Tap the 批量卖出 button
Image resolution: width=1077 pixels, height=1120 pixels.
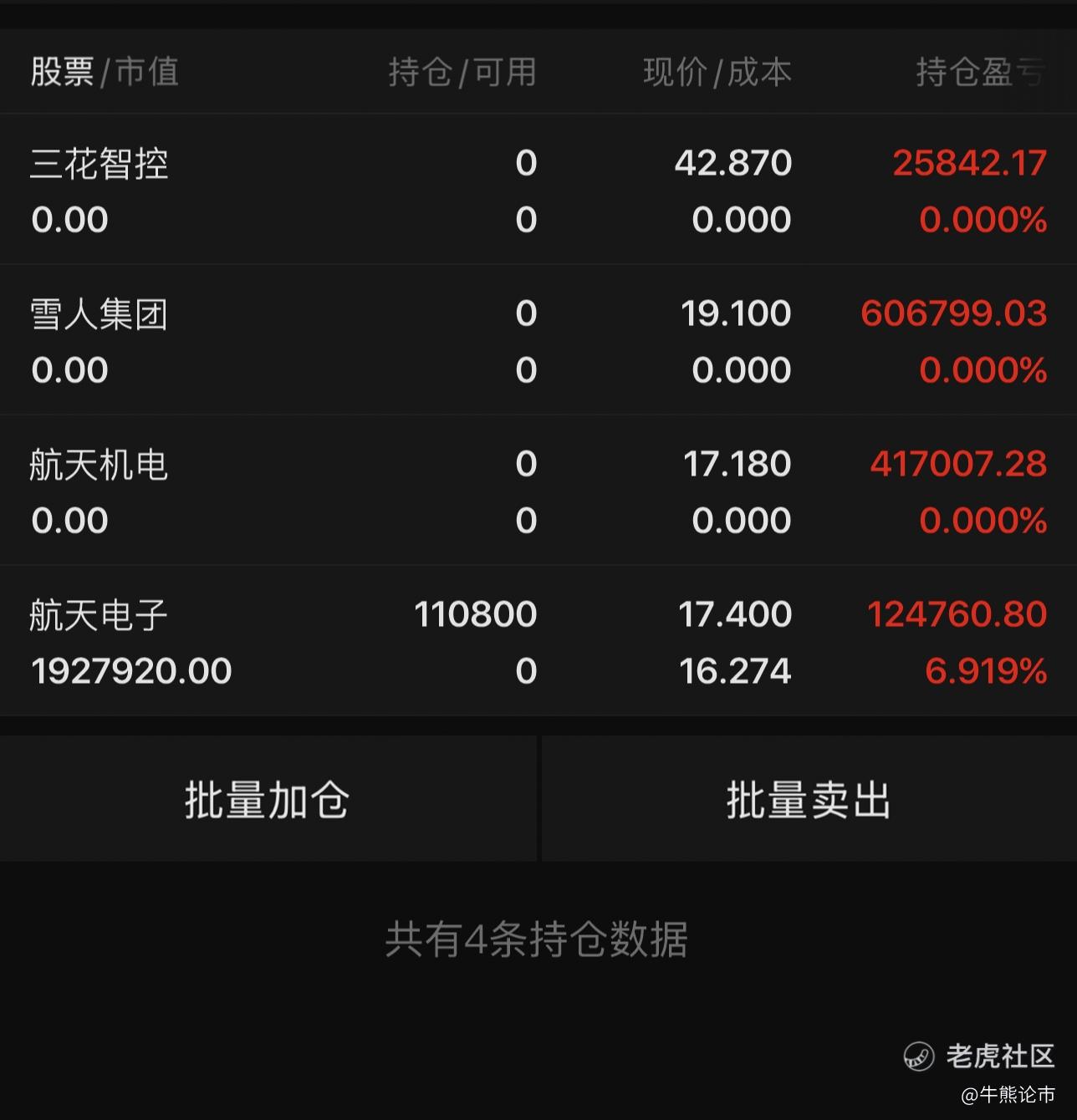click(x=808, y=799)
